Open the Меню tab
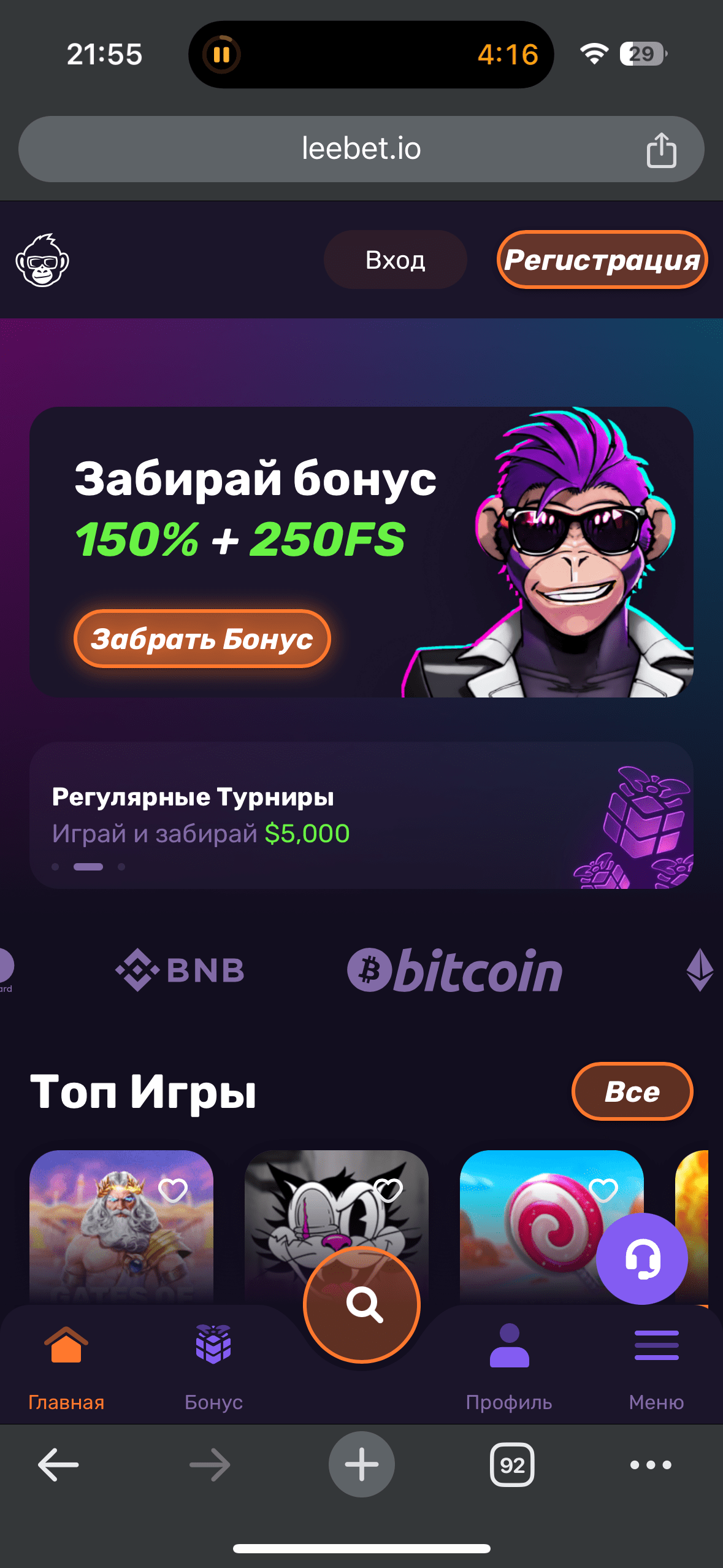723x1568 pixels. click(x=656, y=1365)
